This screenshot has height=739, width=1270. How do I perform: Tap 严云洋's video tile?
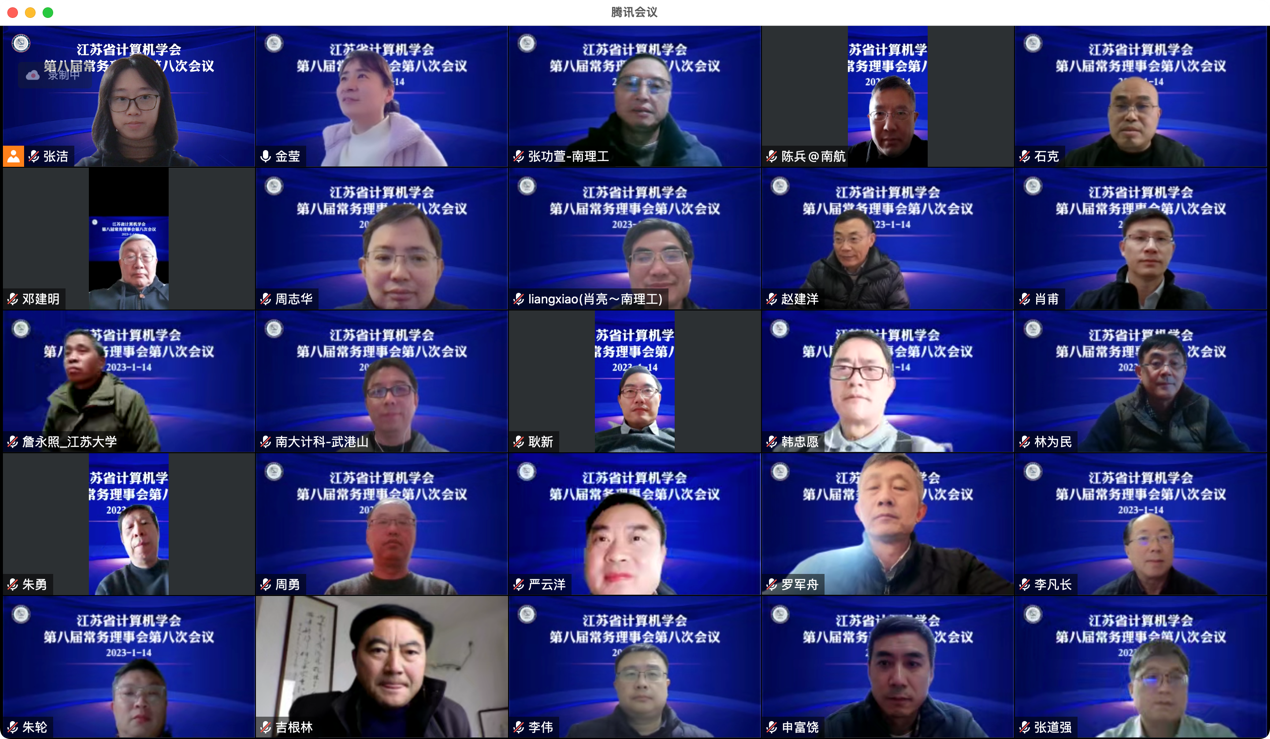tap(634, 525)
